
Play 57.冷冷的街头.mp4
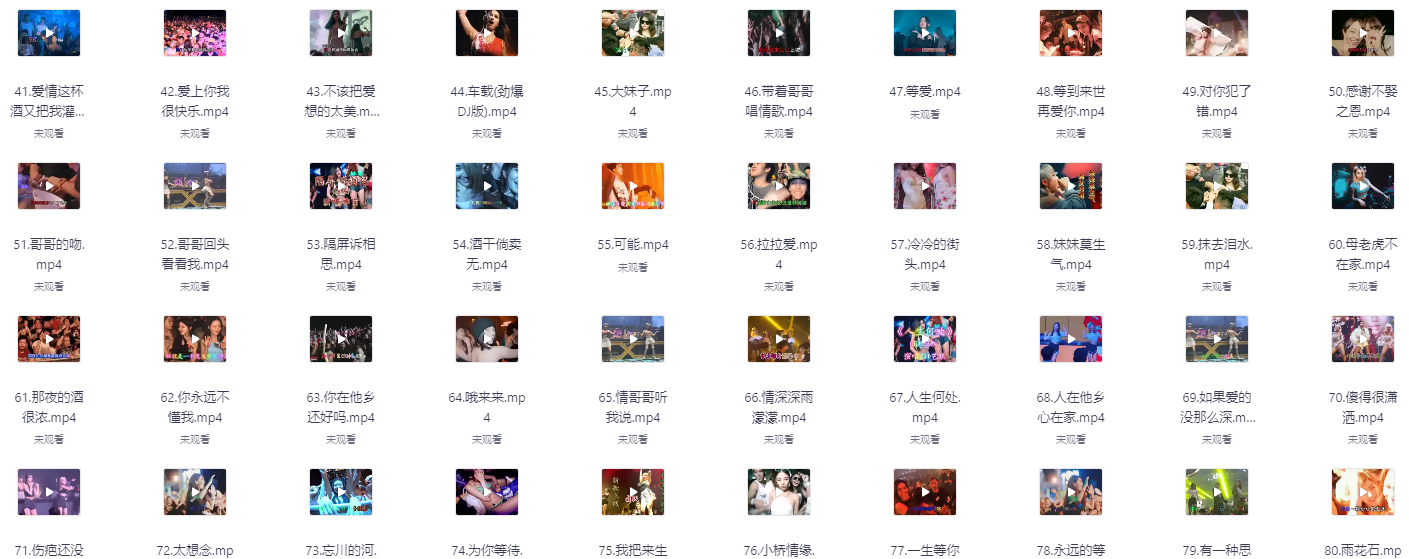(x=925, y=186)
